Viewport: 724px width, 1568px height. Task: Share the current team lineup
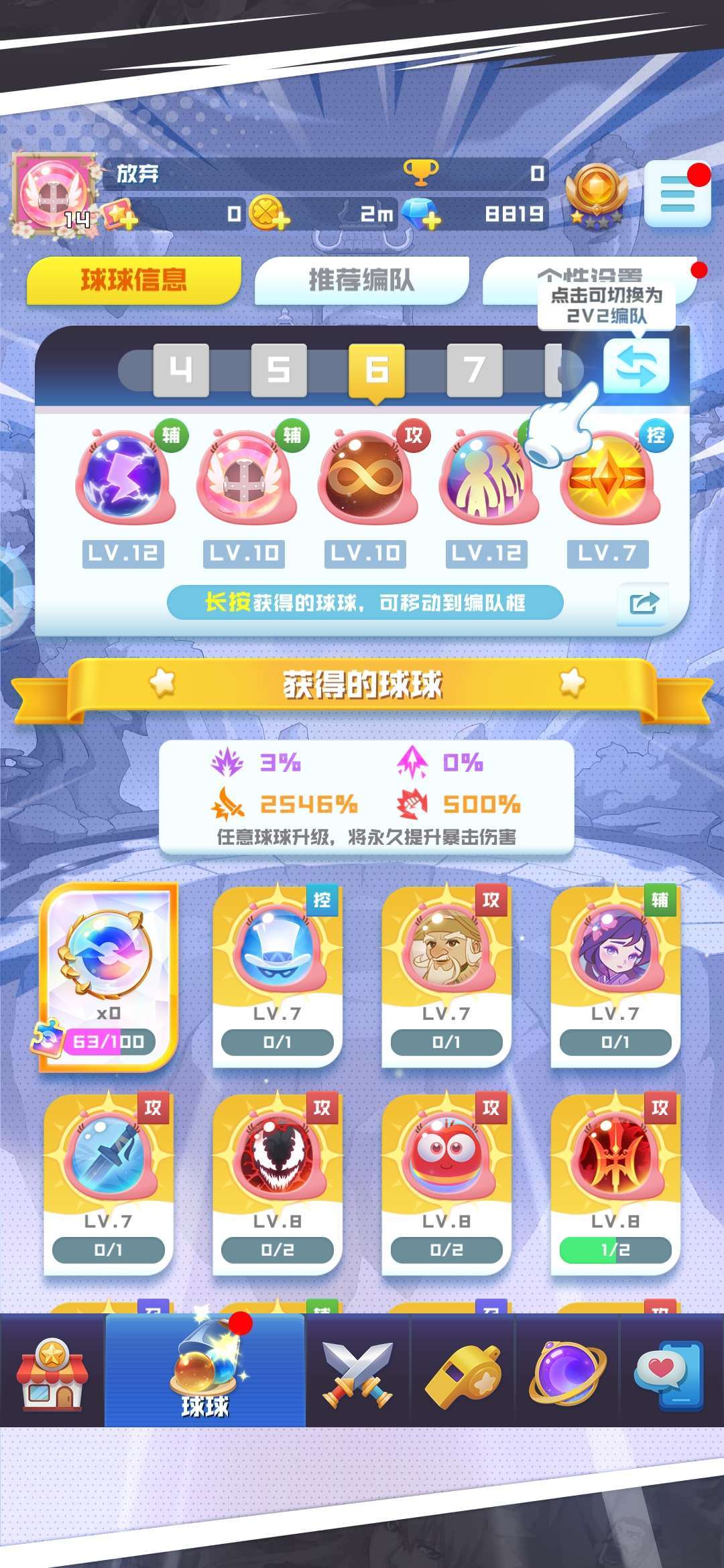(x=644, y=604)
